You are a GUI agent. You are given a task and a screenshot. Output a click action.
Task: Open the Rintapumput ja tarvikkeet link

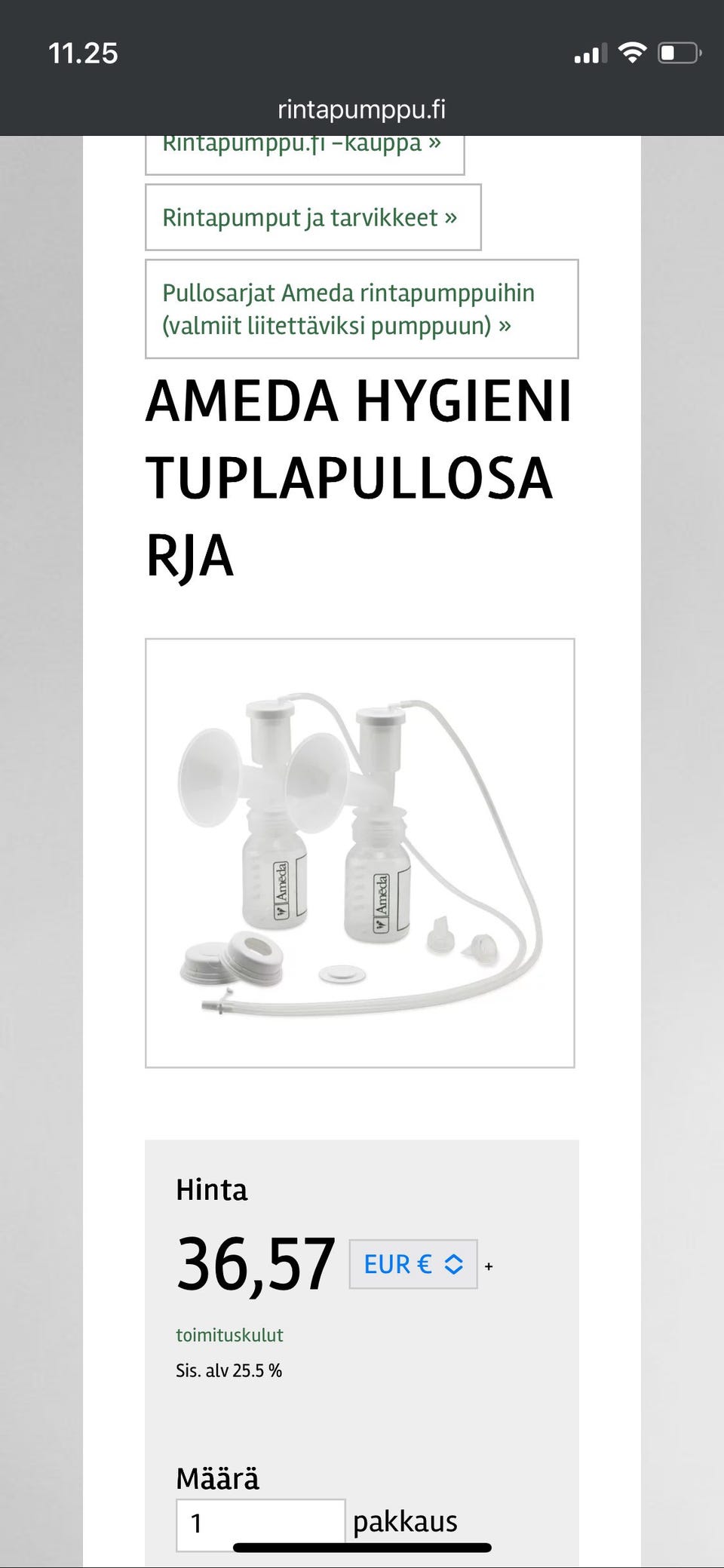[309, 218]
